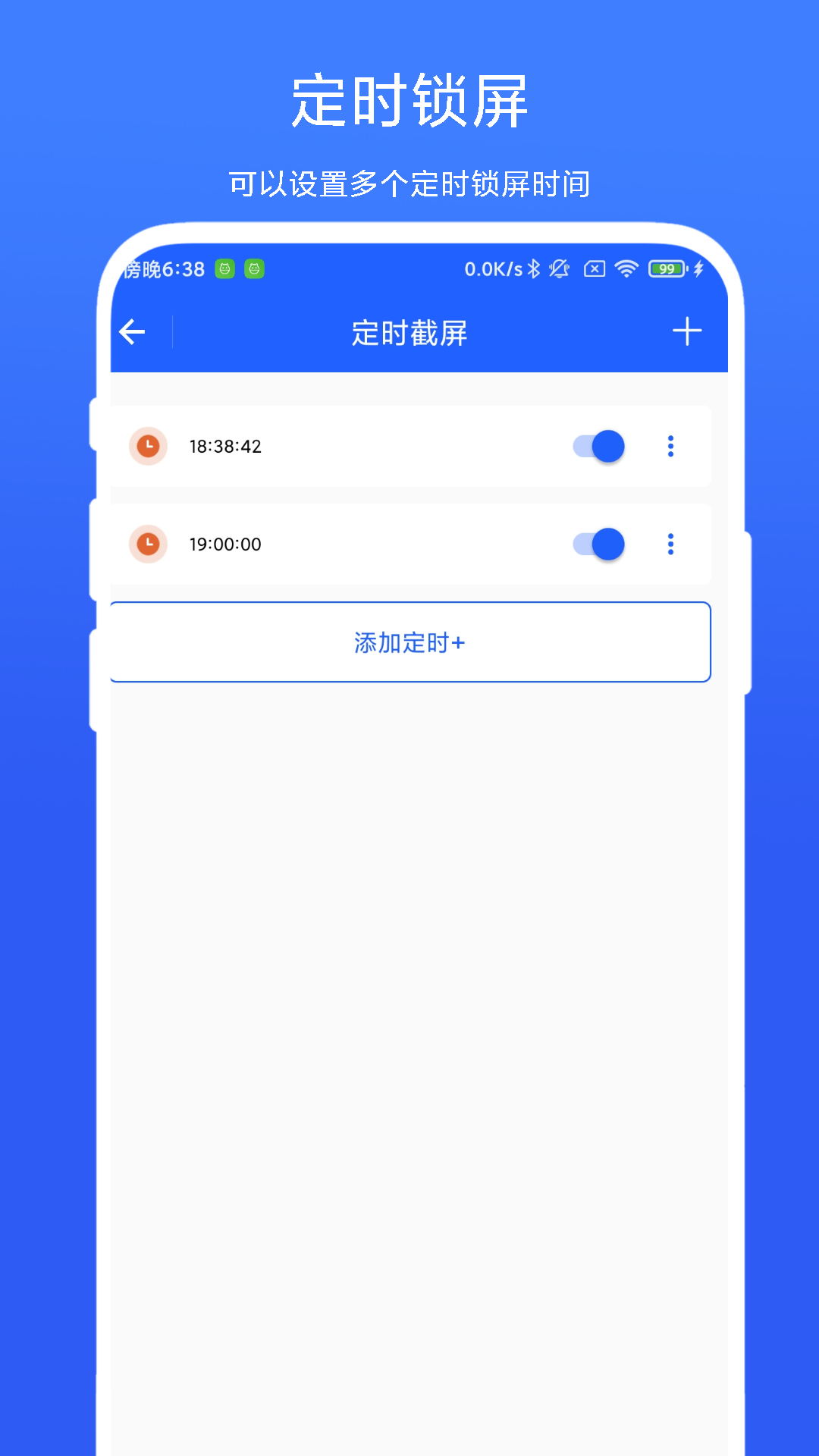Tap the back arrow in the 定时截屏 header
Image resolution: width=819 pixels, height=1456 pixels.
tap(132, 331)
